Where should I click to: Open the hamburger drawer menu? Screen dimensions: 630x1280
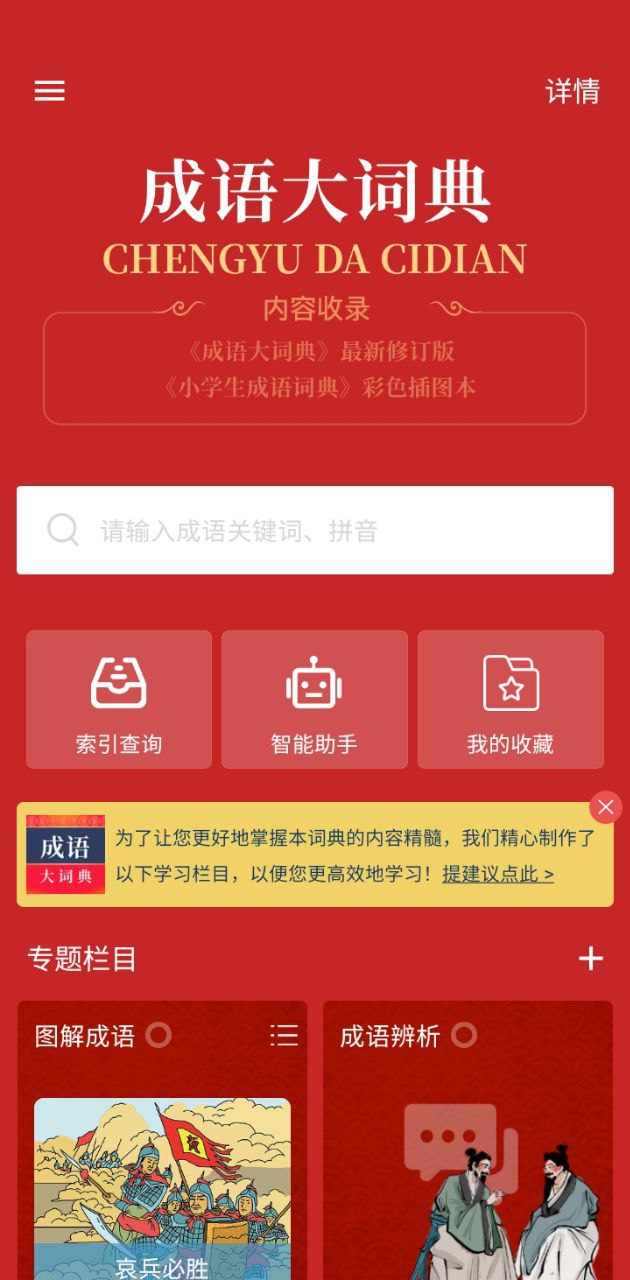[x=49, y=91]
